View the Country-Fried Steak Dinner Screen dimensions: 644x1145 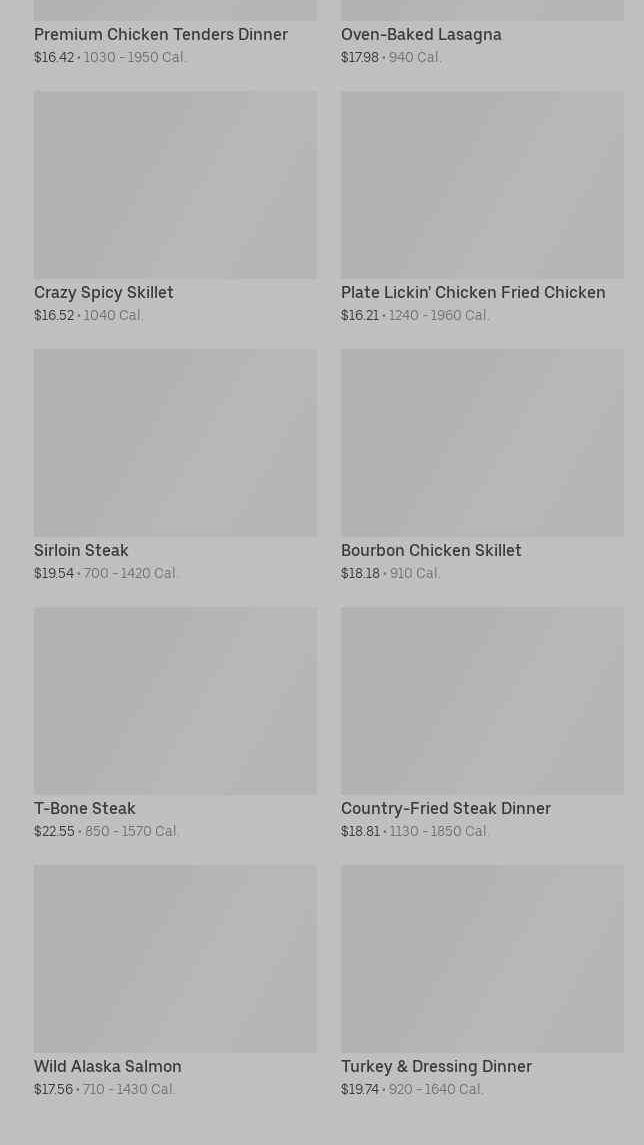pyautogui.click(x=482, y=724)
